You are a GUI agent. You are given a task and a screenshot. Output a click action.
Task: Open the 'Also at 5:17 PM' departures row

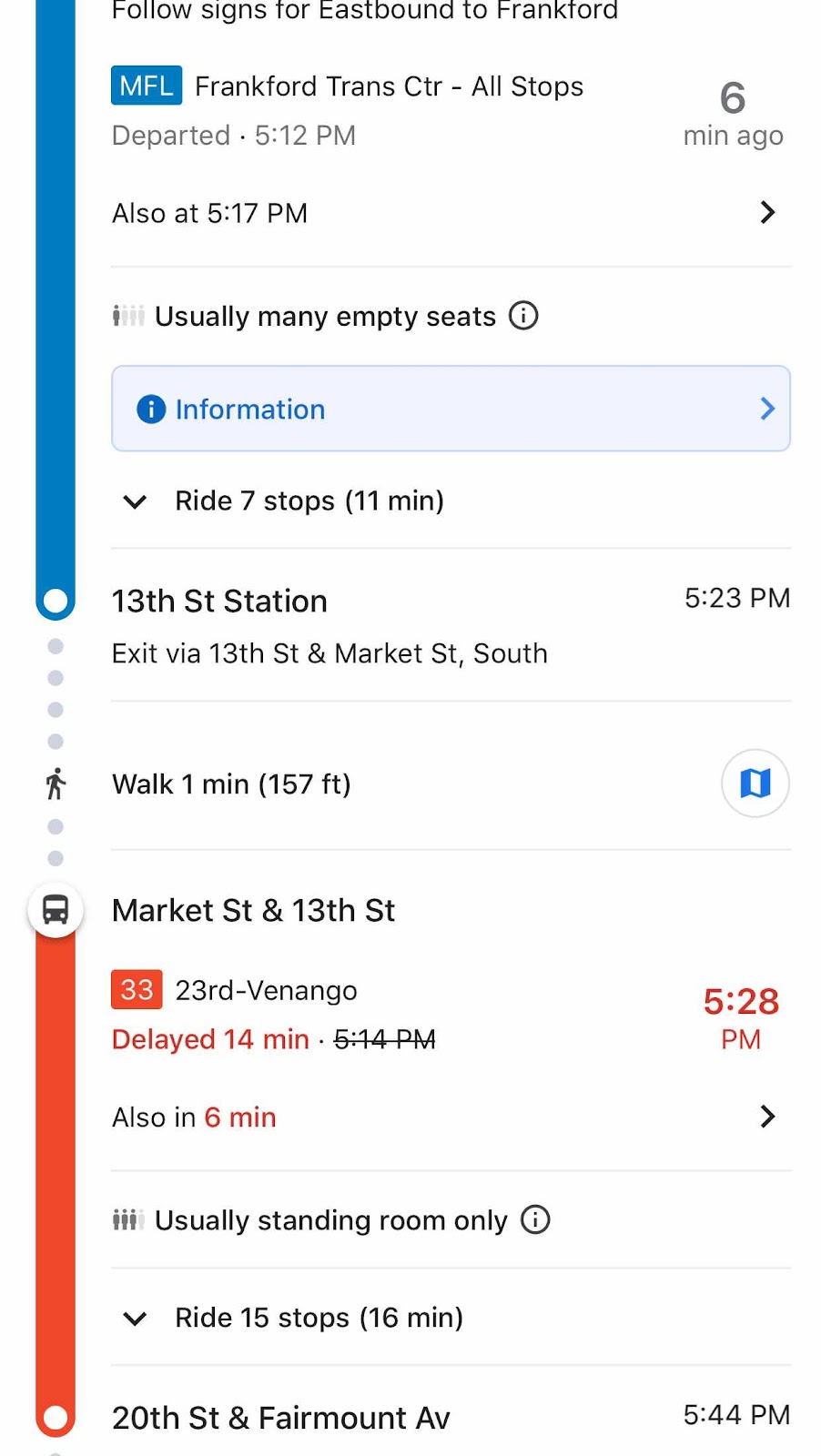(x=451, y=213)
